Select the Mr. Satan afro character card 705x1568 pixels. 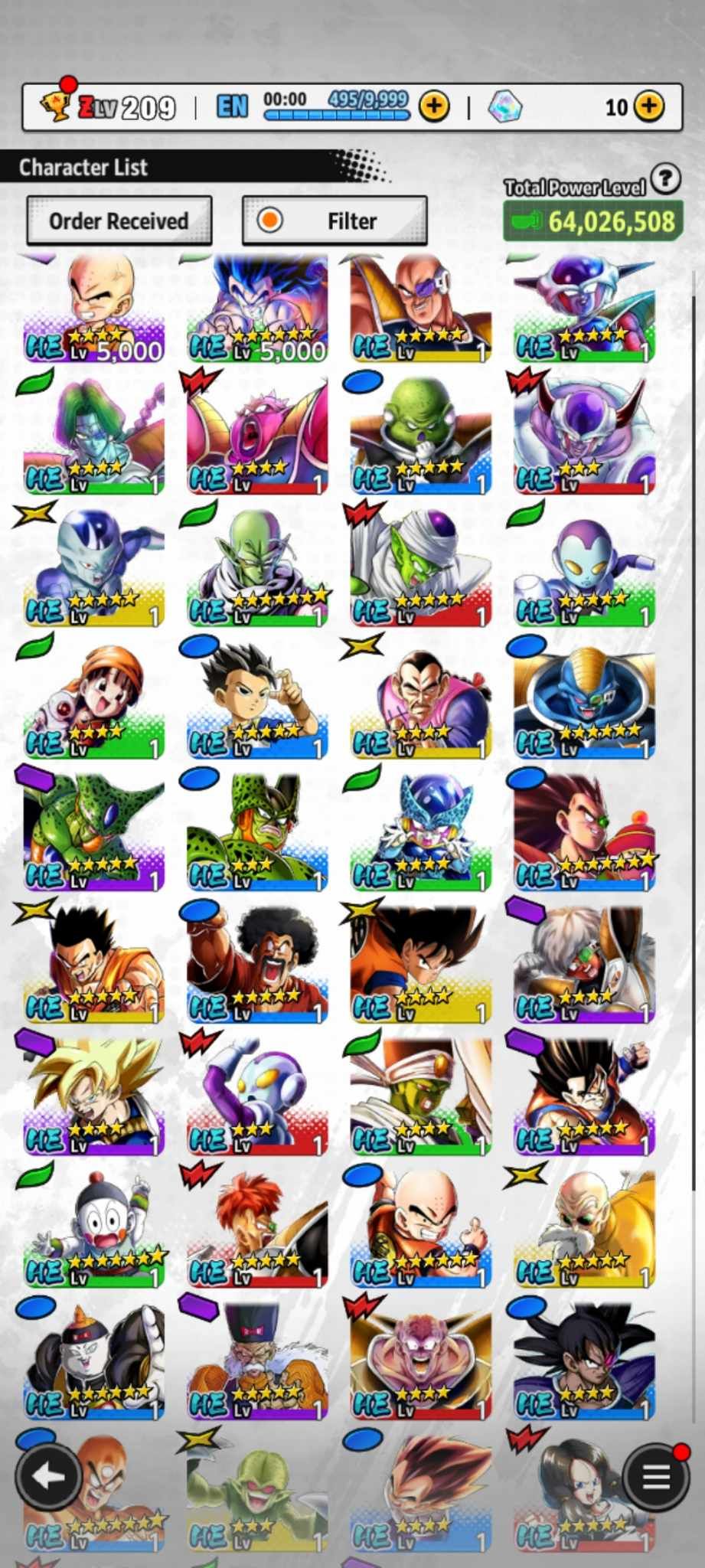coord(257,965)
